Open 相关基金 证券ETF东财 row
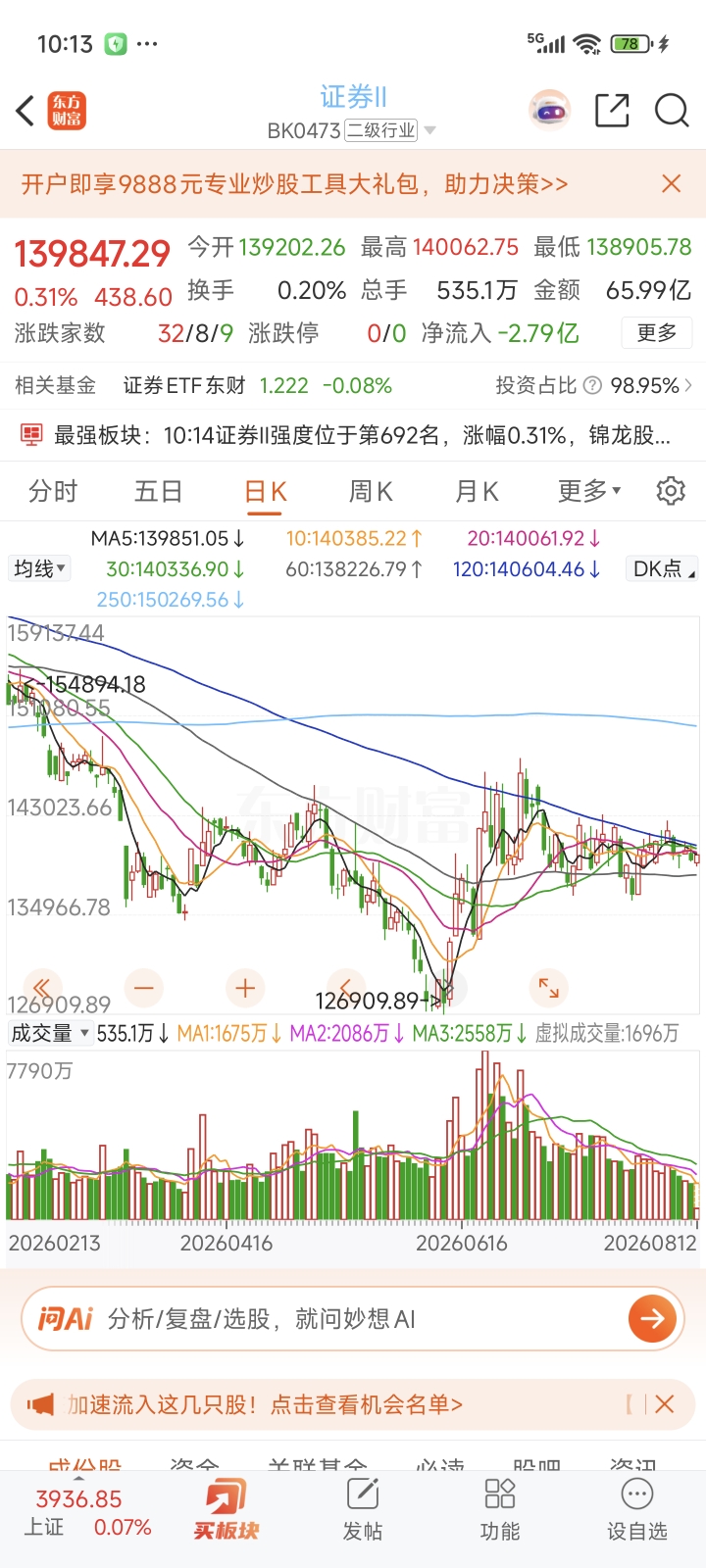Screen dimensions: 706x1568 click(x=353, y=385)
